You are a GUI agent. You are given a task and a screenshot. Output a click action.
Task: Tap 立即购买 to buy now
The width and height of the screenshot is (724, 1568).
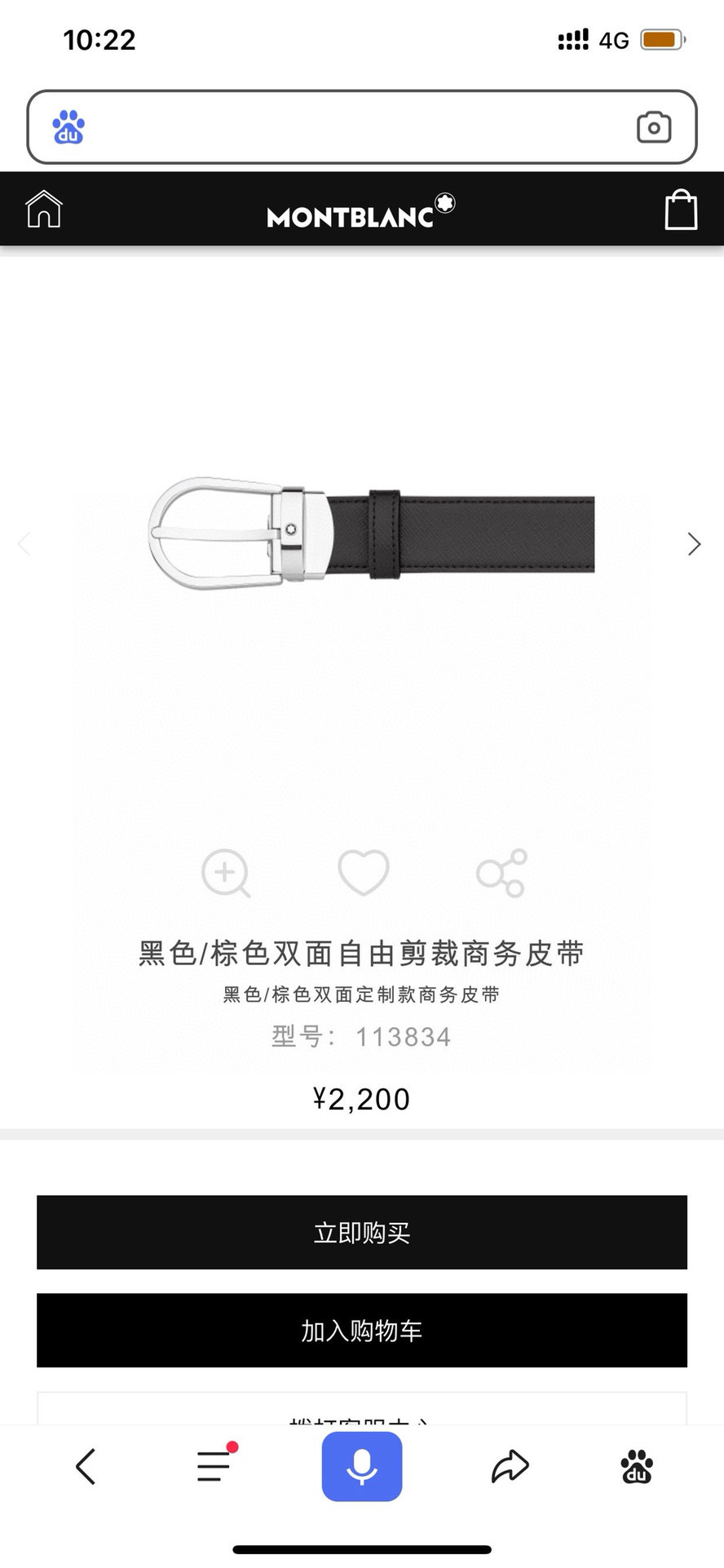362,1232
